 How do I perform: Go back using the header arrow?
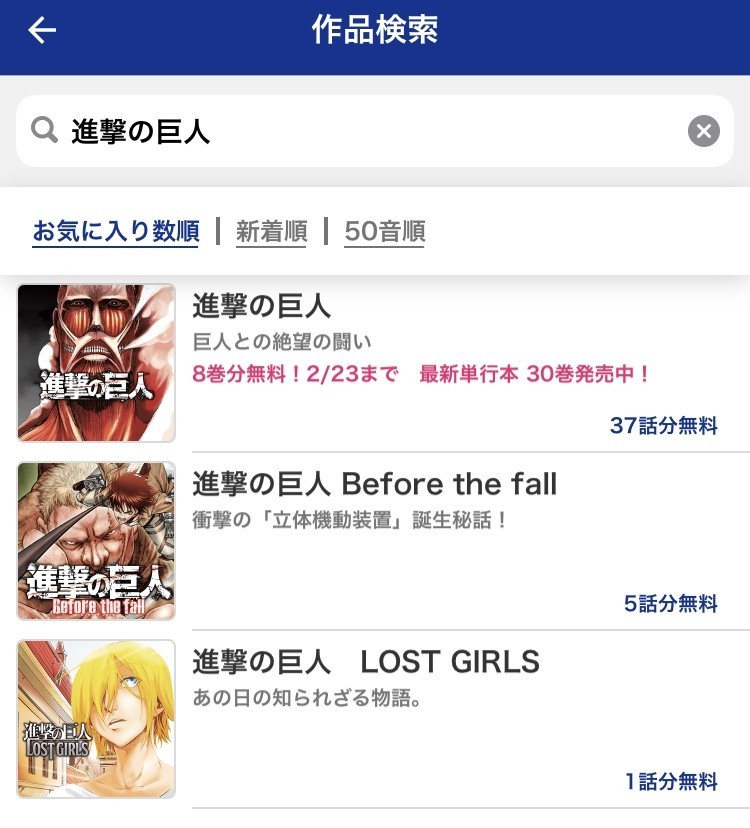point(42,31)
